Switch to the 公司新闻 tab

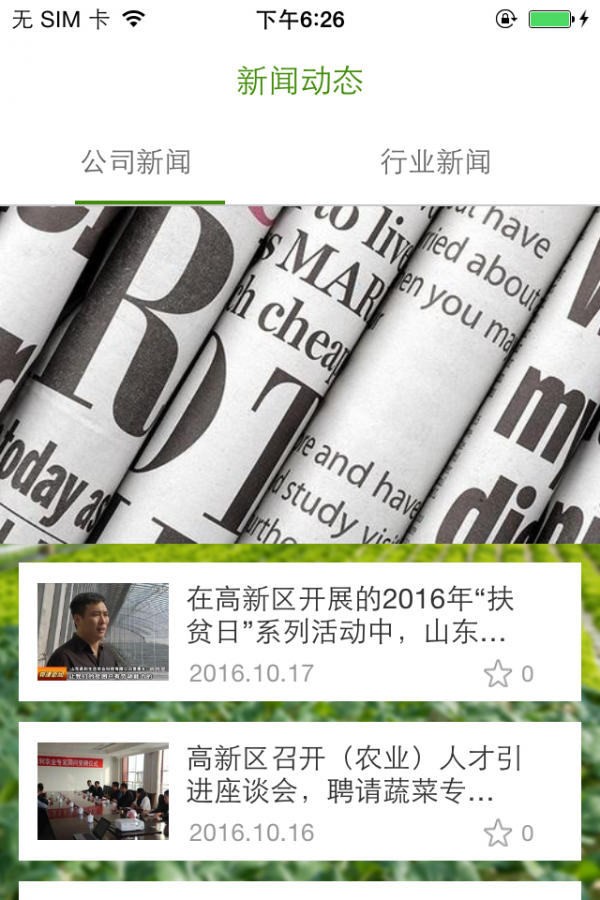(136, 162)
